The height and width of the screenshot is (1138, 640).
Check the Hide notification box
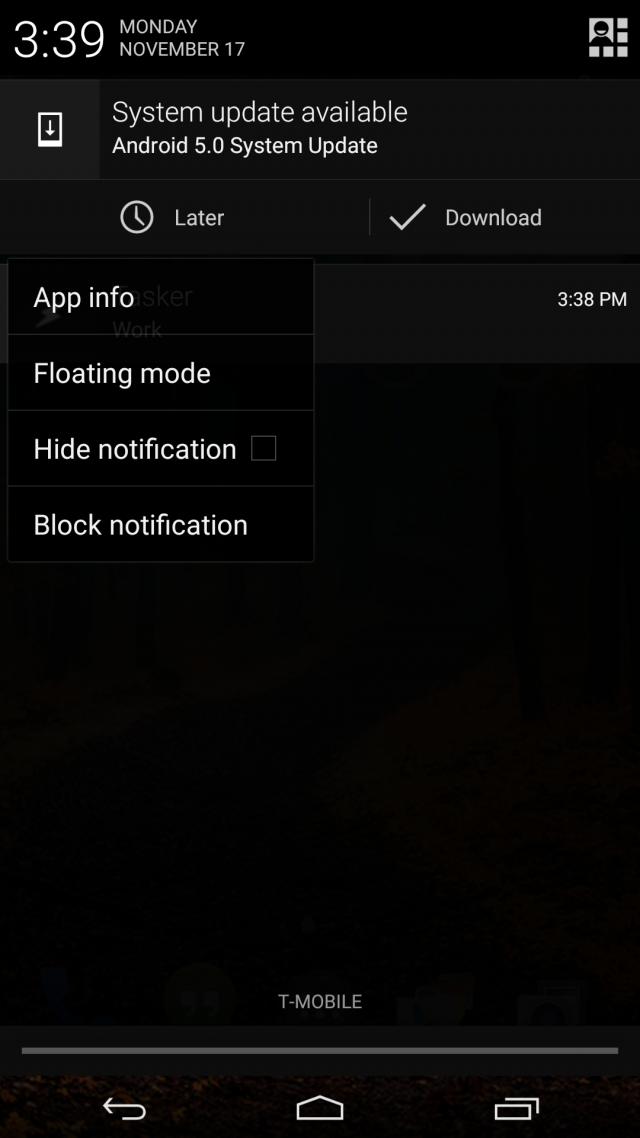263,449
